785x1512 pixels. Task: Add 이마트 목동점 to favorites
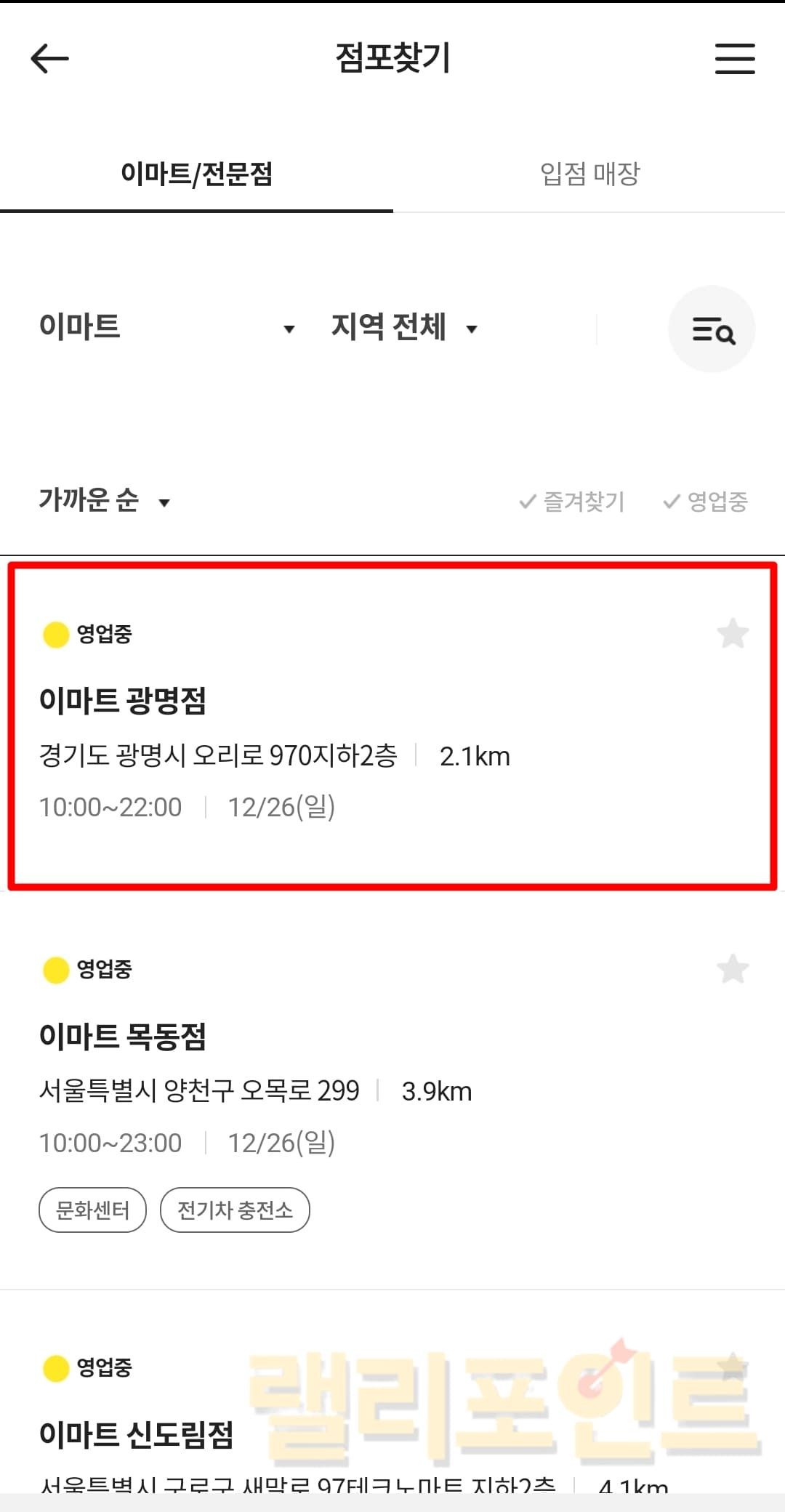[x=732, y=968]
